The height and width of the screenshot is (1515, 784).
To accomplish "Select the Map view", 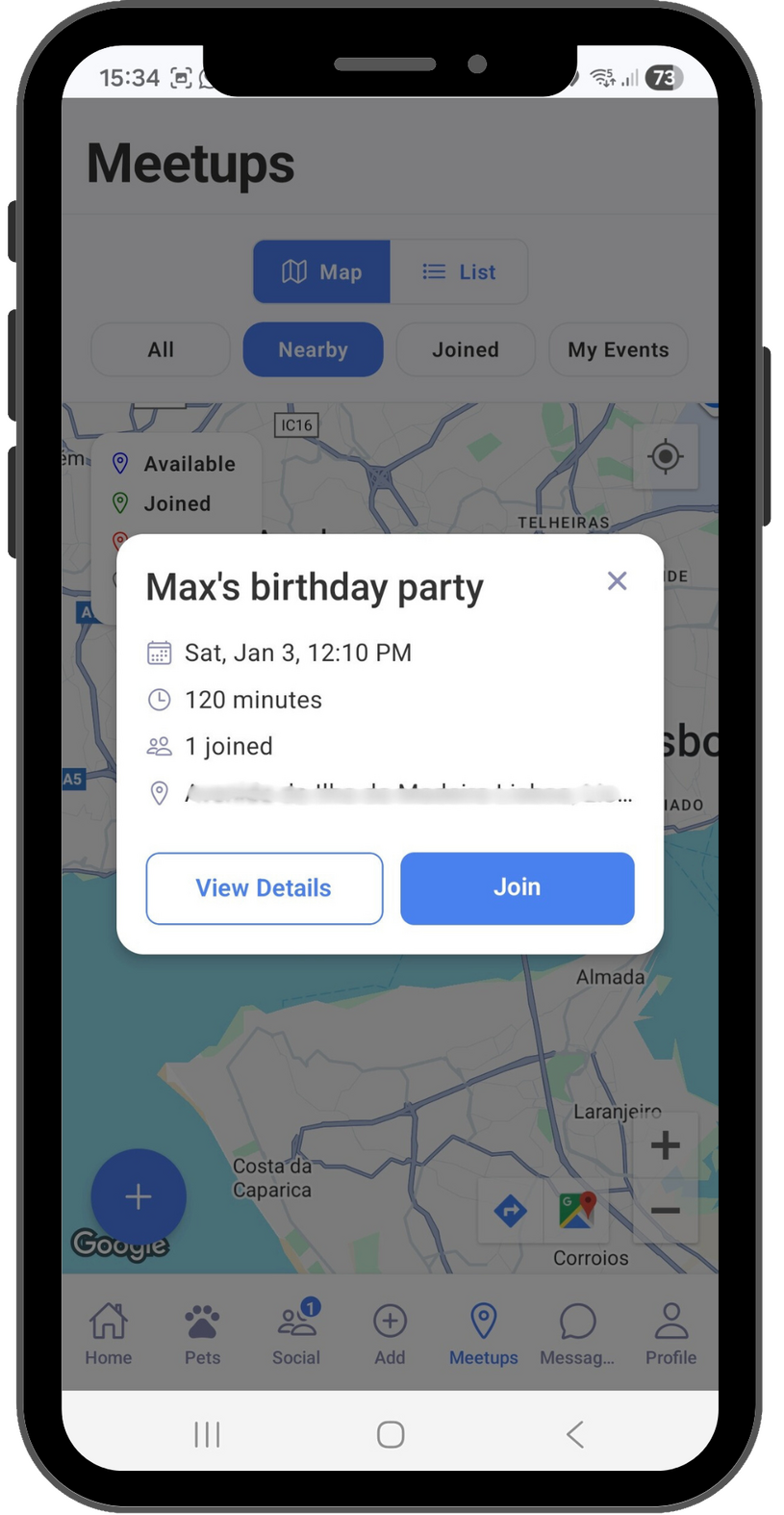I will (321, 271).
